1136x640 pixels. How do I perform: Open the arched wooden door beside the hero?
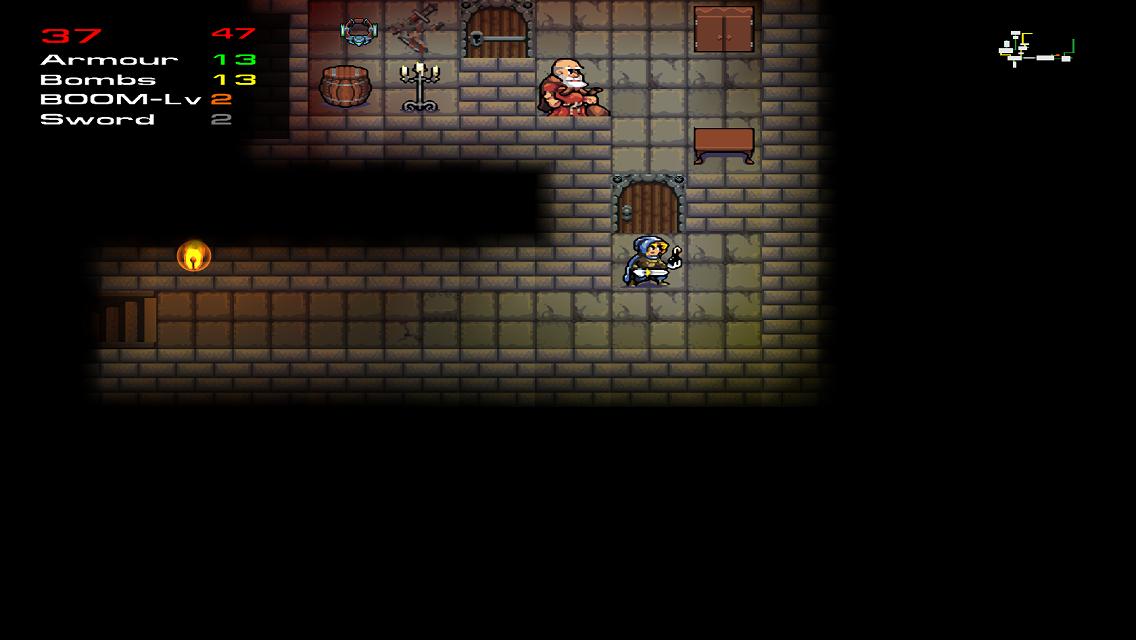(x=648, y=204)
